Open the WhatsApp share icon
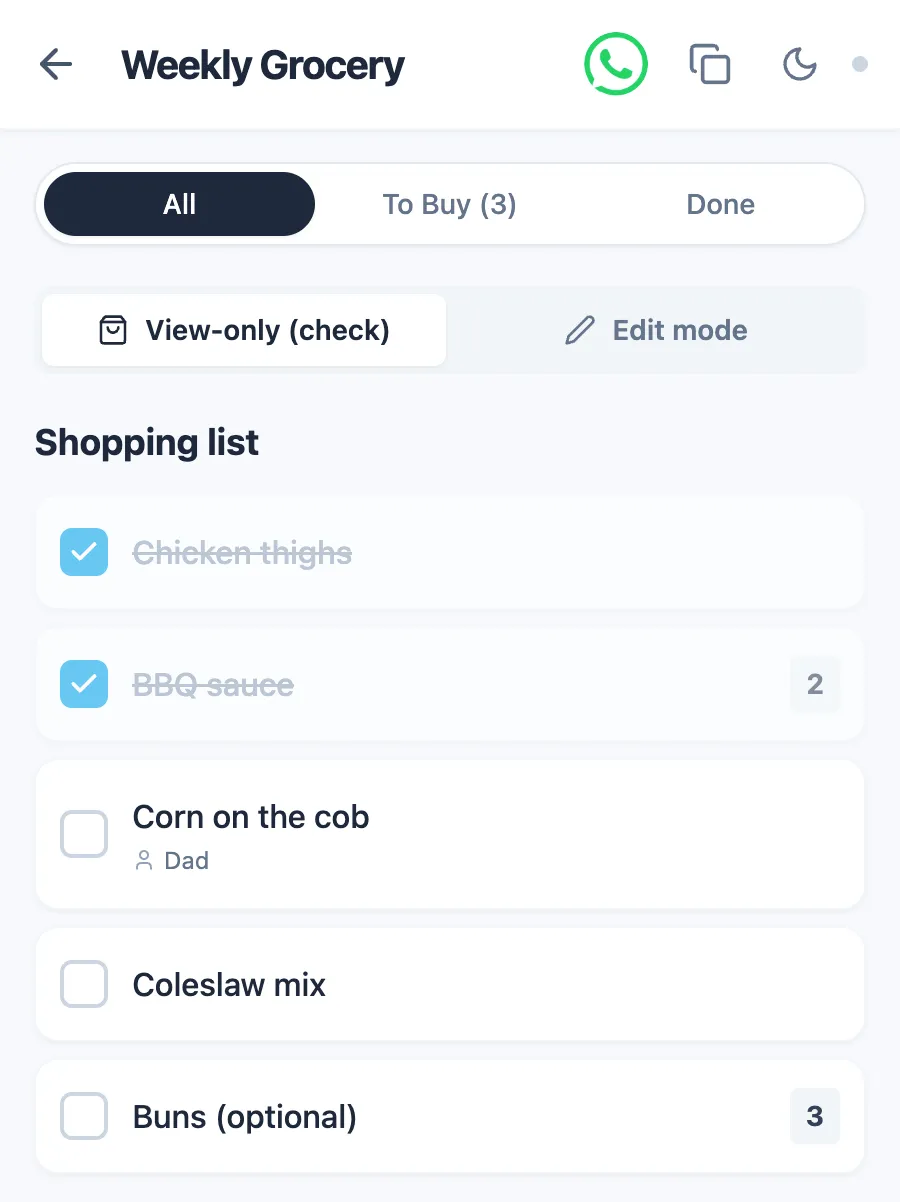Viewport: 900px width, 1202px height. 615,63
